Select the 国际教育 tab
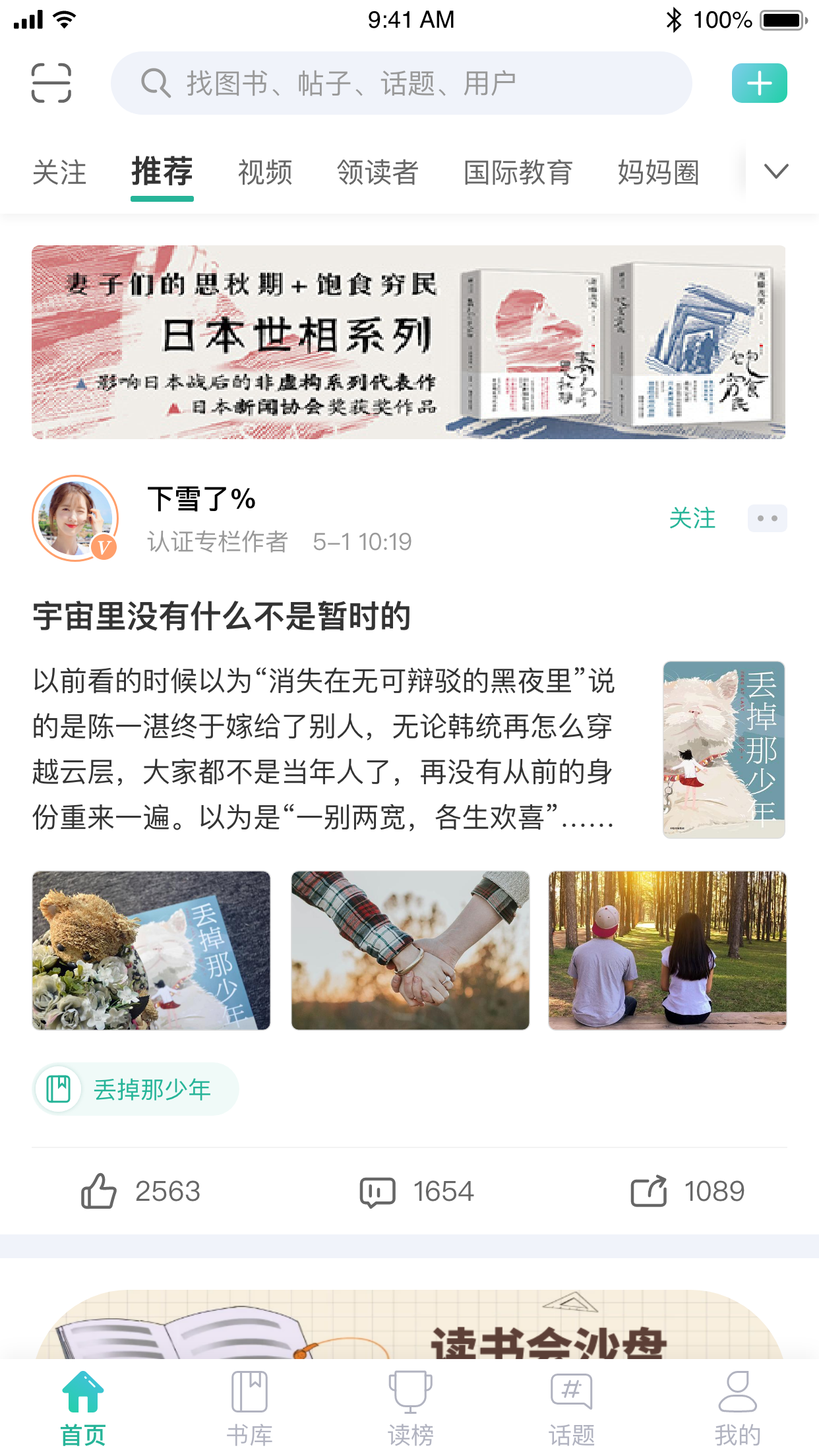Image resolution: width=819 pixels, height=1456 pixels. tap(518, 173)
